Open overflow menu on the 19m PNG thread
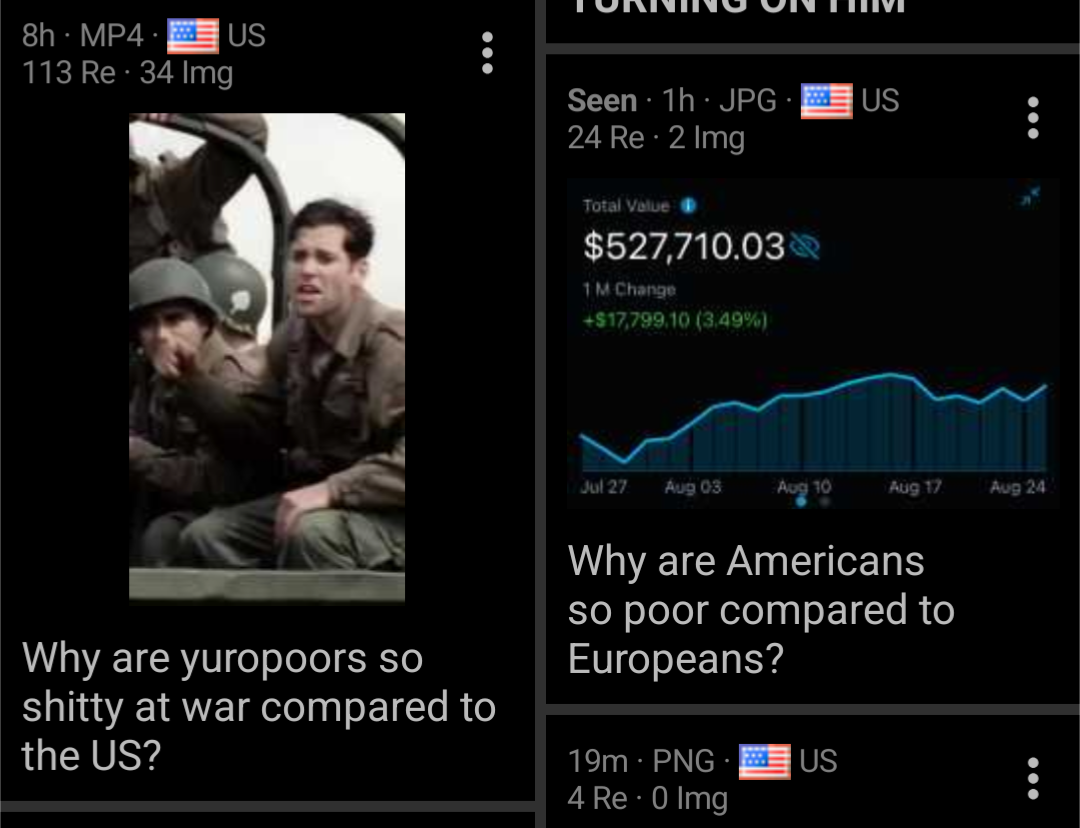The height and width of the screenshot is (828, 1080). [x=1032, y=779]
